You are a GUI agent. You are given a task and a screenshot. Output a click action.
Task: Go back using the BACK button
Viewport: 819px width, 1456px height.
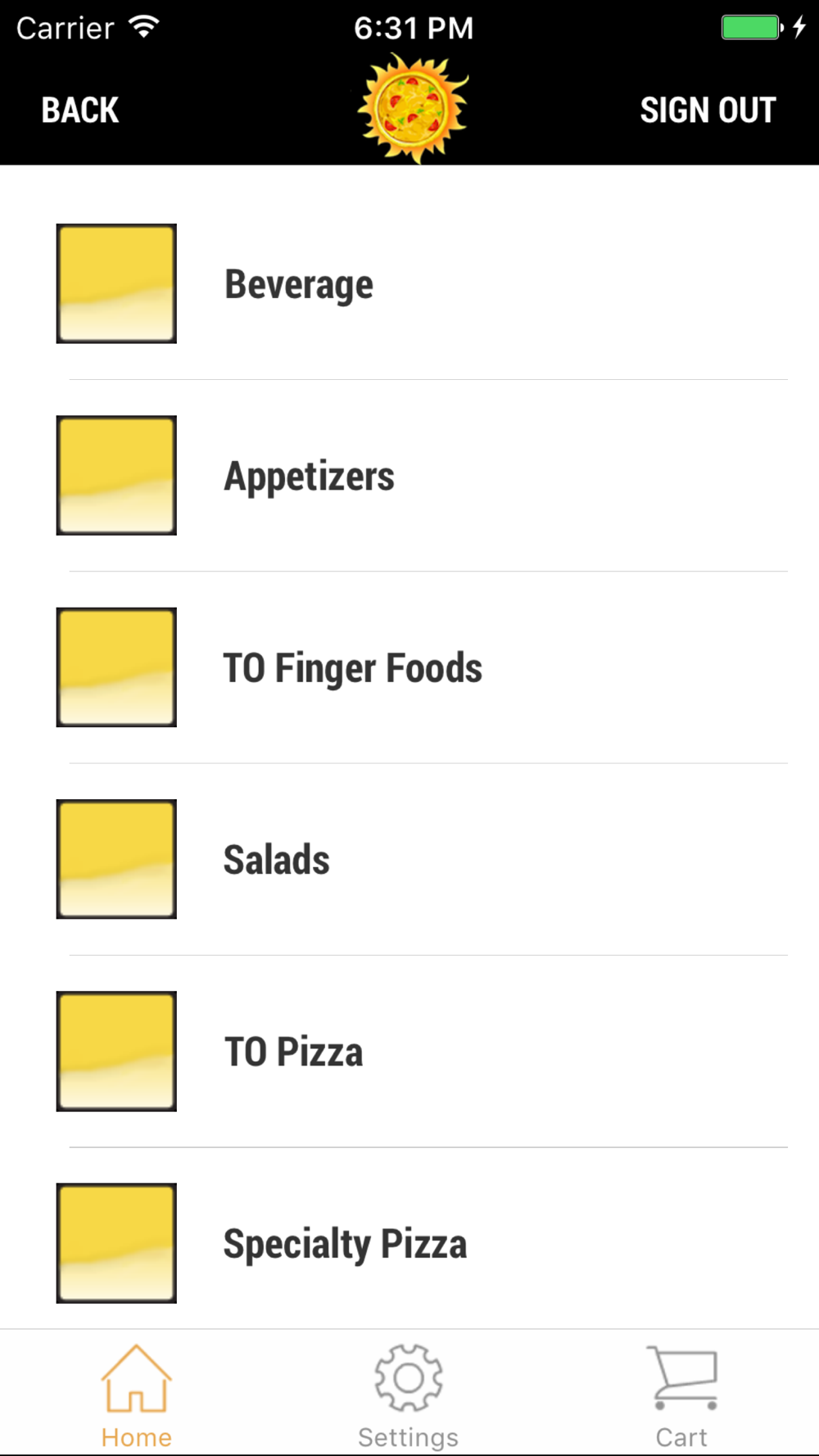(x=80, y=111)
